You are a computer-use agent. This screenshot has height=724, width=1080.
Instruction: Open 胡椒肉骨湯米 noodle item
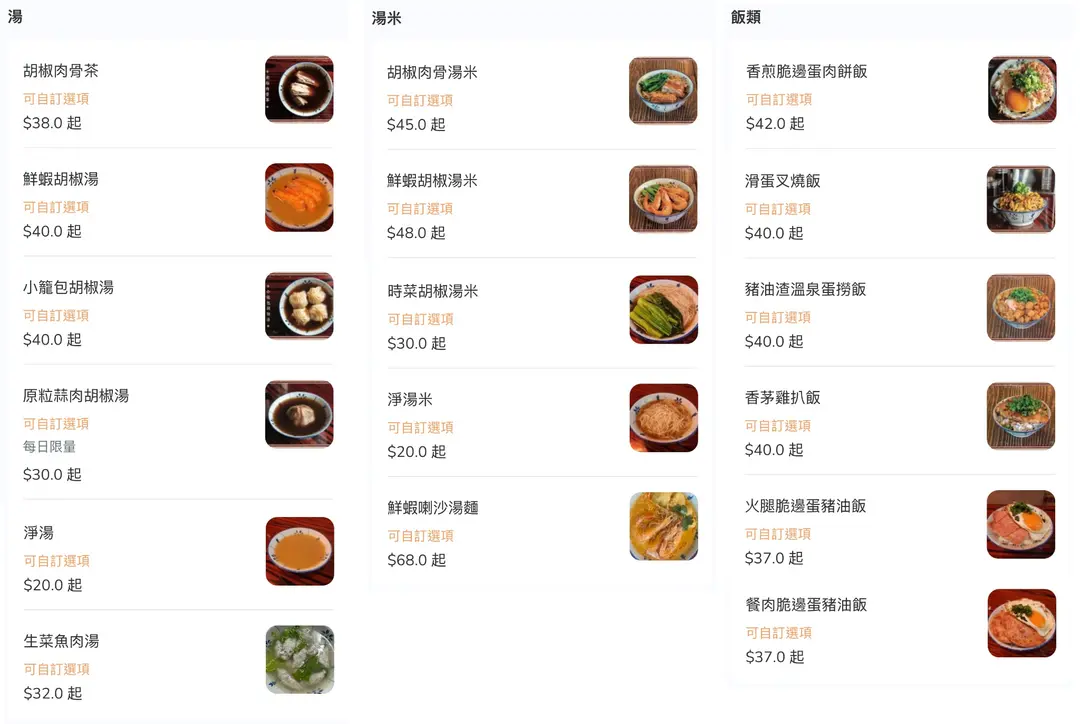point(432,72)
